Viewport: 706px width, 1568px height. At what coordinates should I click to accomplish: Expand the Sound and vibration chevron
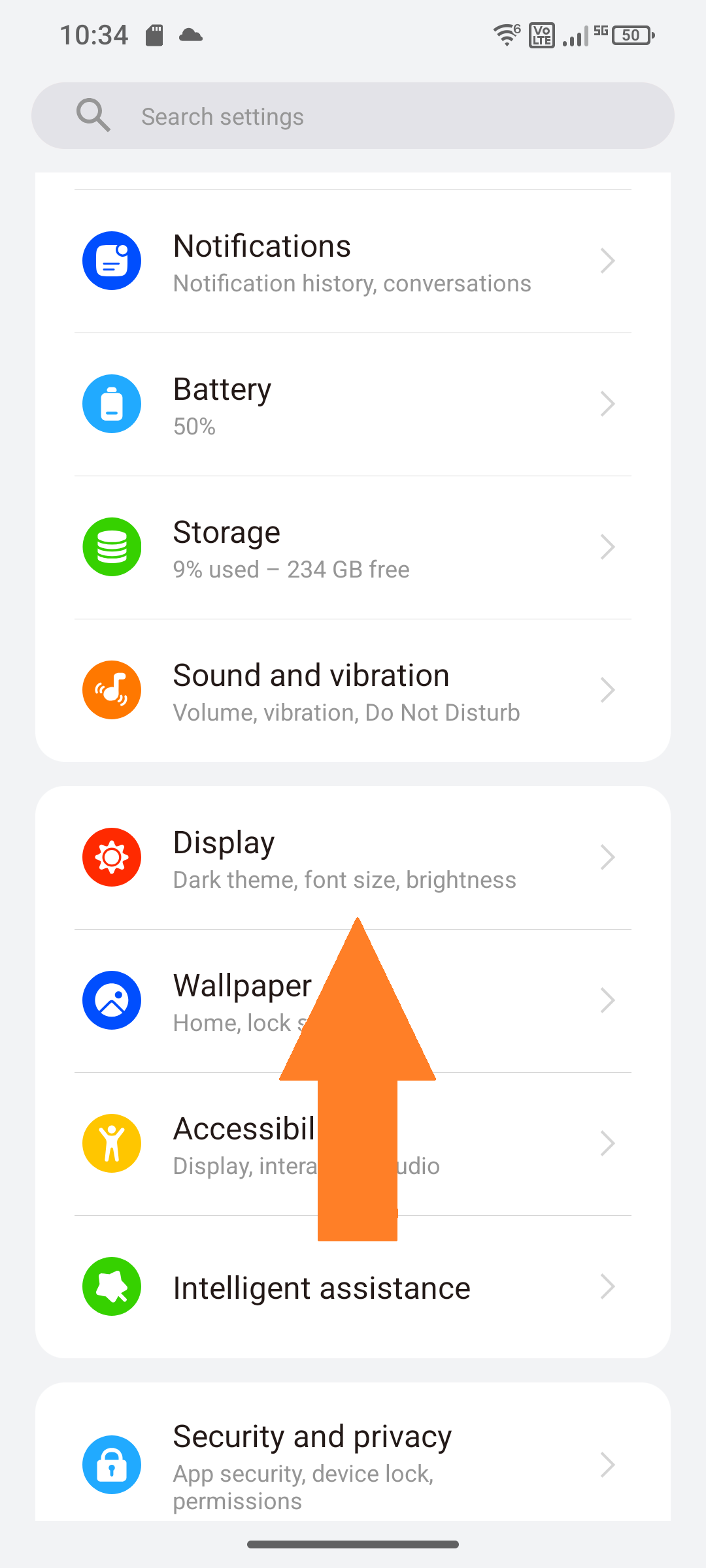[607, 689]
